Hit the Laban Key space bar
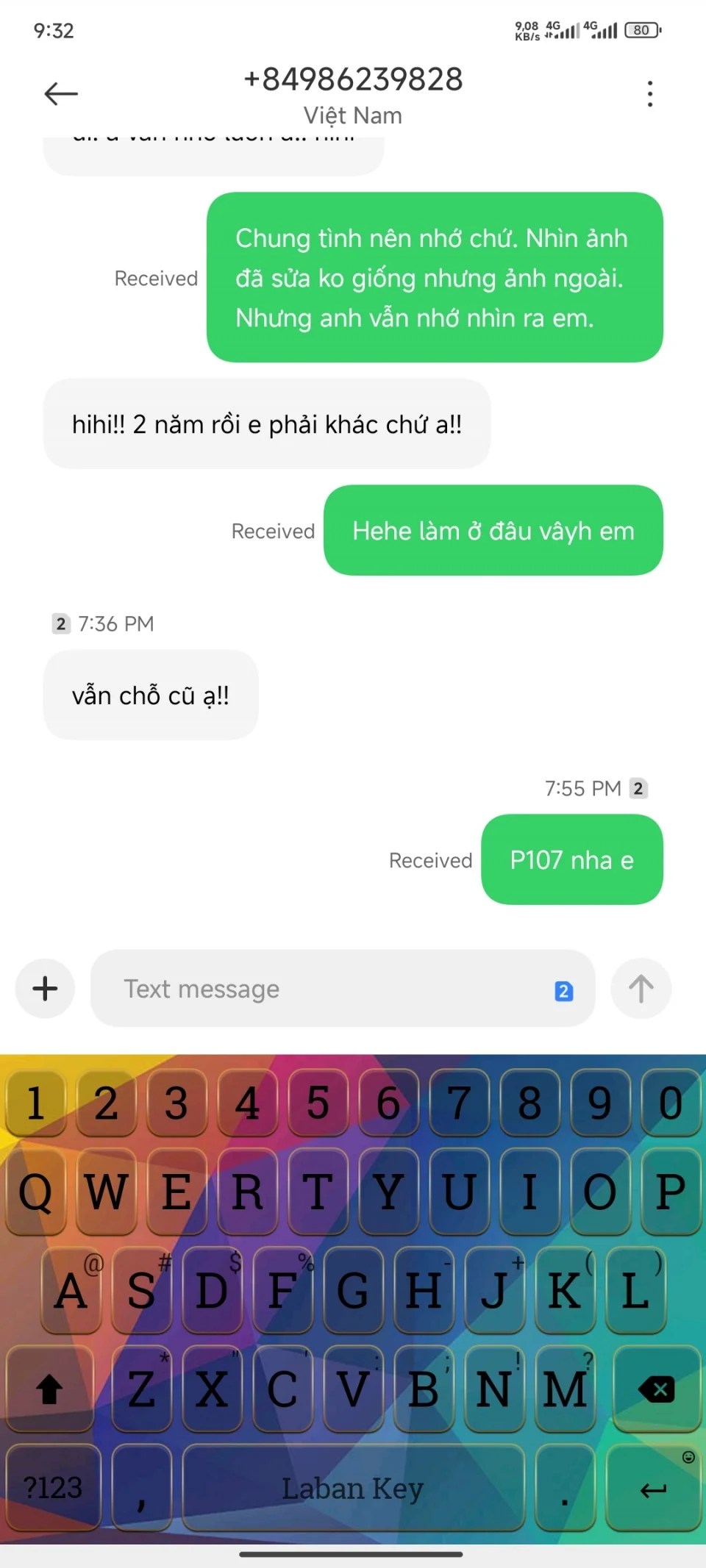 (353, 1489)
